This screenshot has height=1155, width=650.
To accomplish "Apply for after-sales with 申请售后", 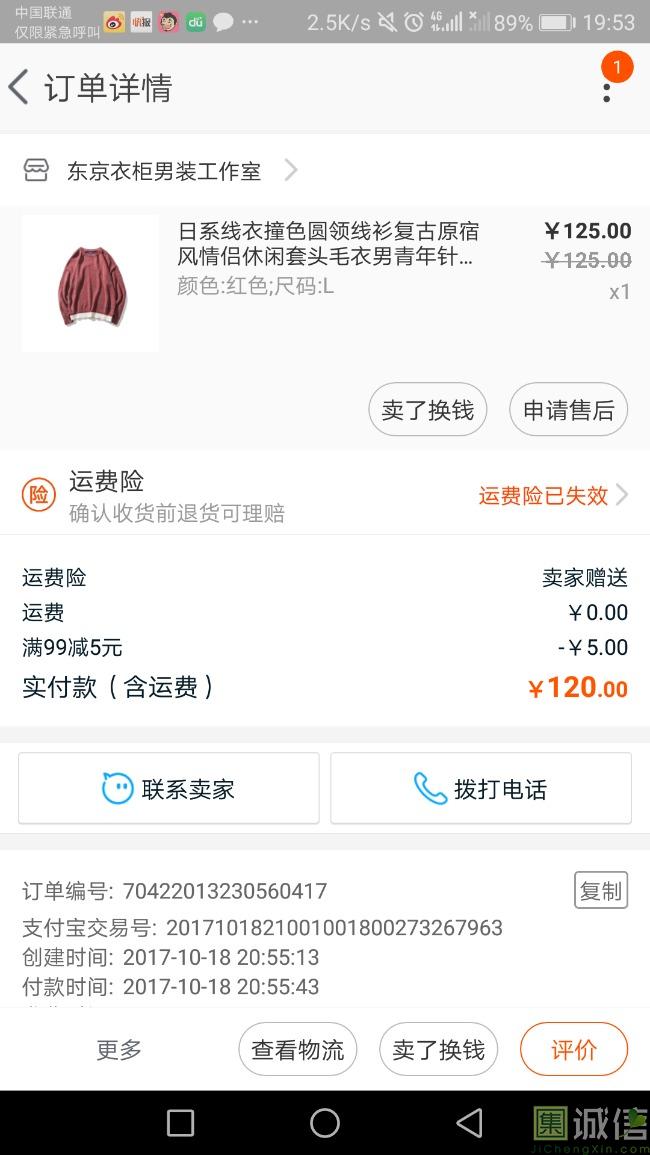I will [569, 410].
